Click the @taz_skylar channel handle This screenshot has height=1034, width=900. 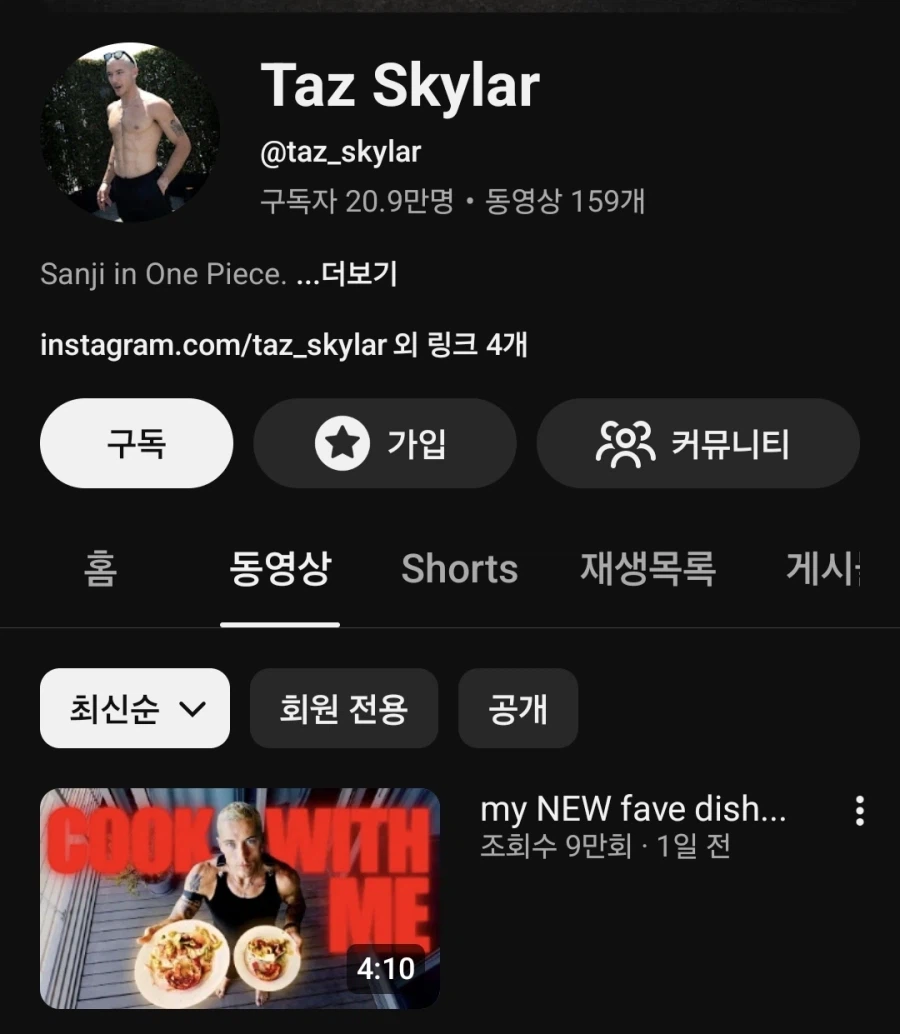coord(342,152)
